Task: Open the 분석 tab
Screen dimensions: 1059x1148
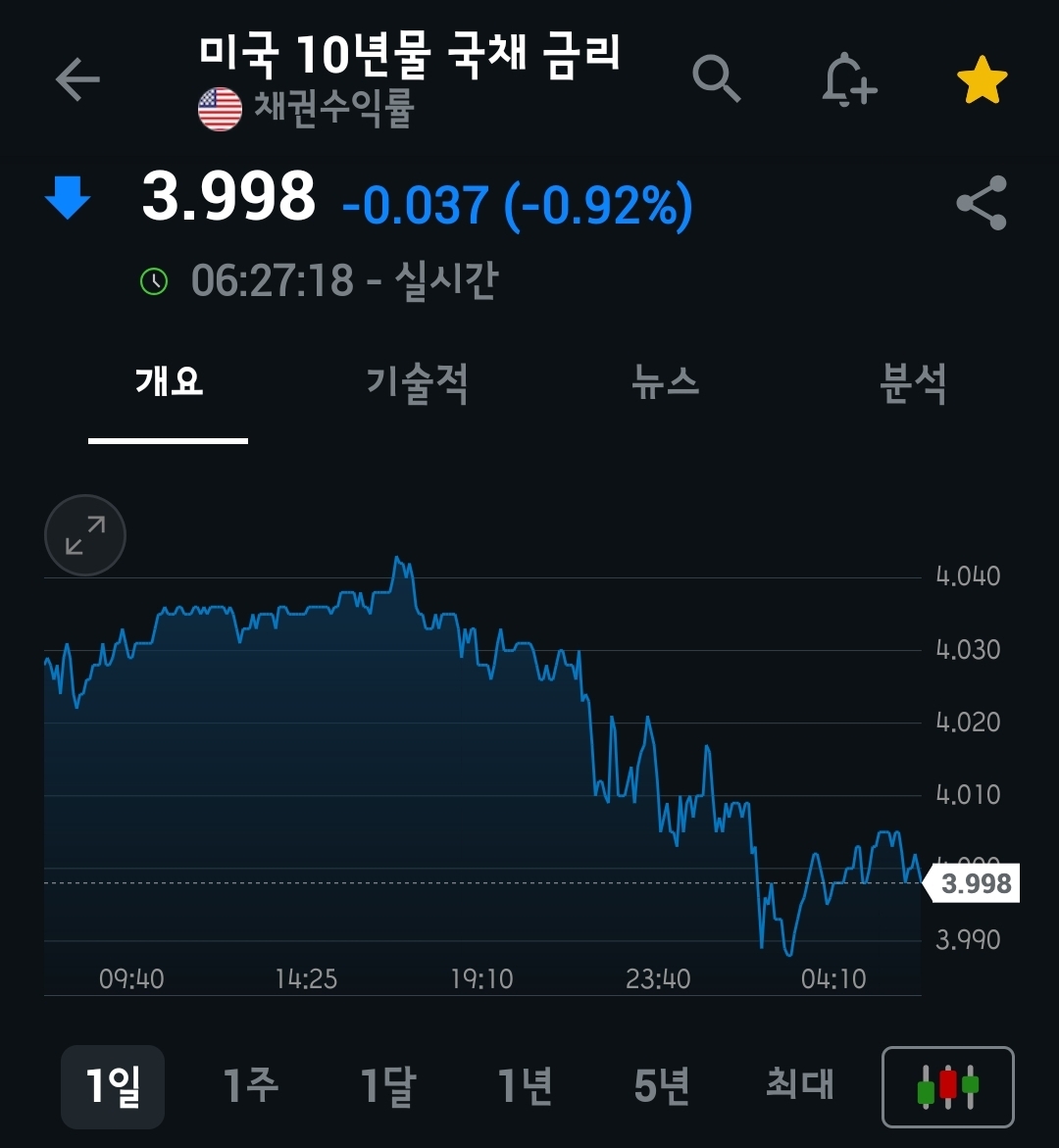Action: pyautogui.click(x=913, y=382)
